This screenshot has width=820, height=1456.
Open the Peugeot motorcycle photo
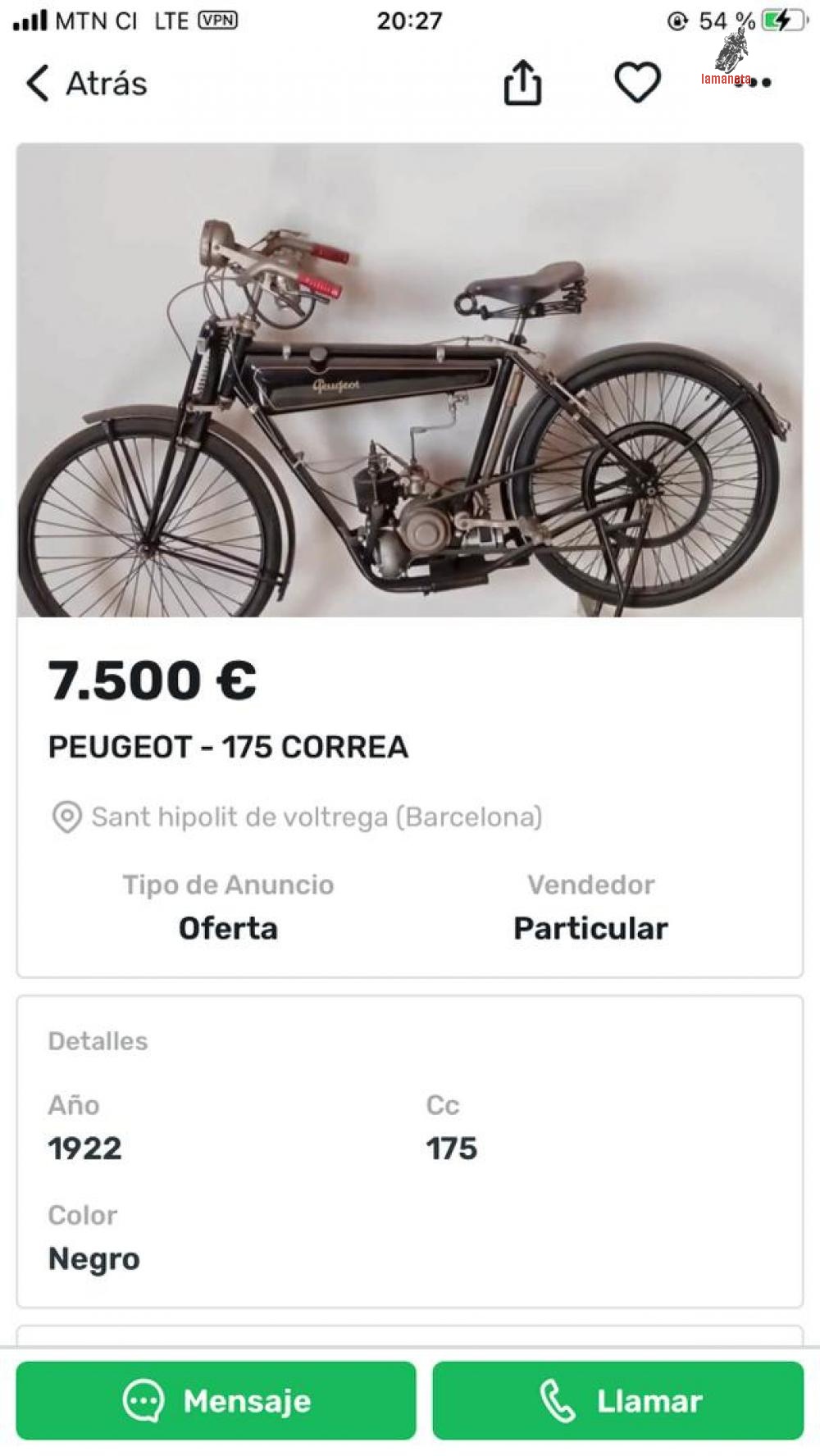pos(410,380)
